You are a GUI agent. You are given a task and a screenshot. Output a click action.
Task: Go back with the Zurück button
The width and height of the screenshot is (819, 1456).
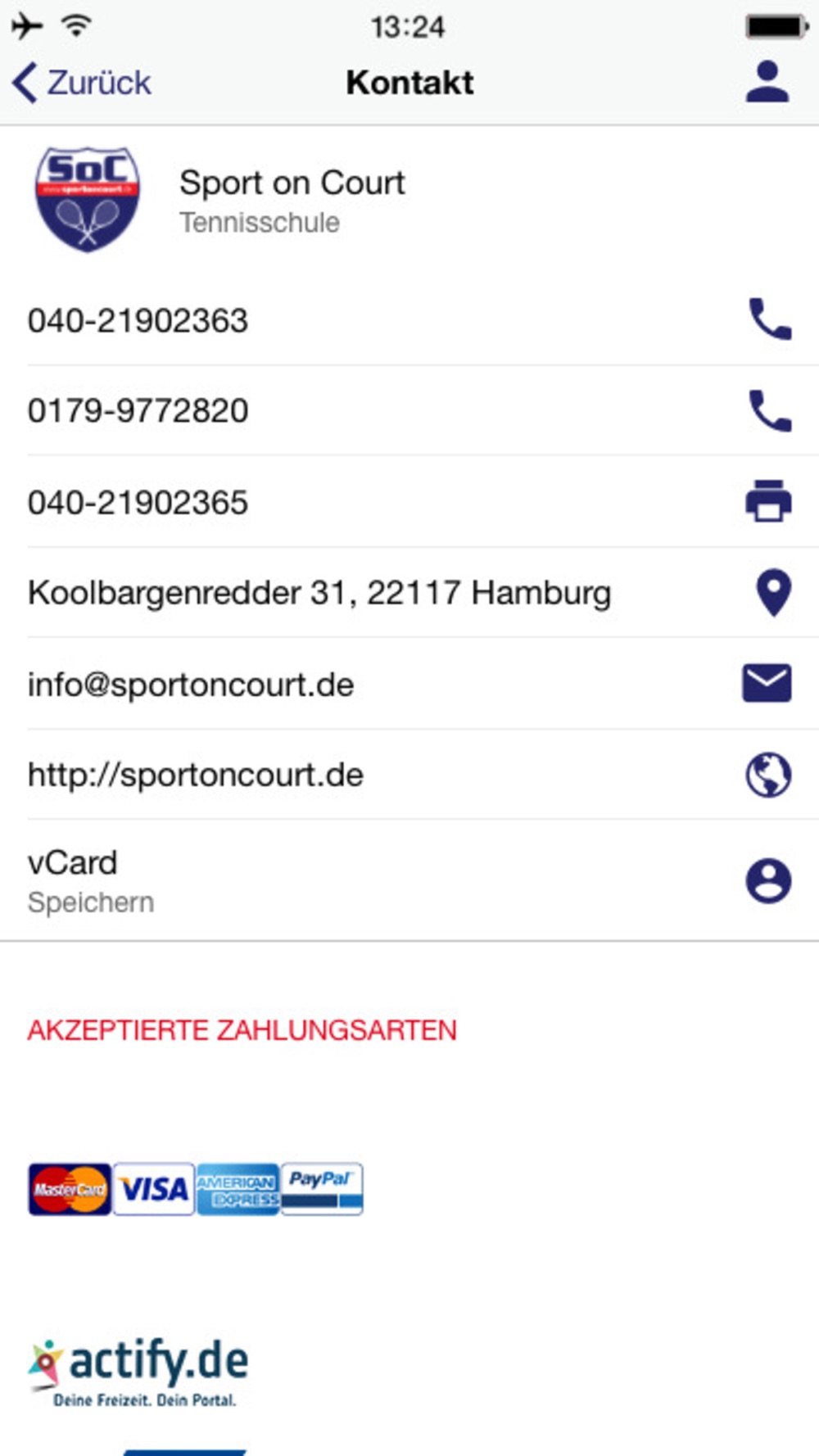(x=83, y=83)
